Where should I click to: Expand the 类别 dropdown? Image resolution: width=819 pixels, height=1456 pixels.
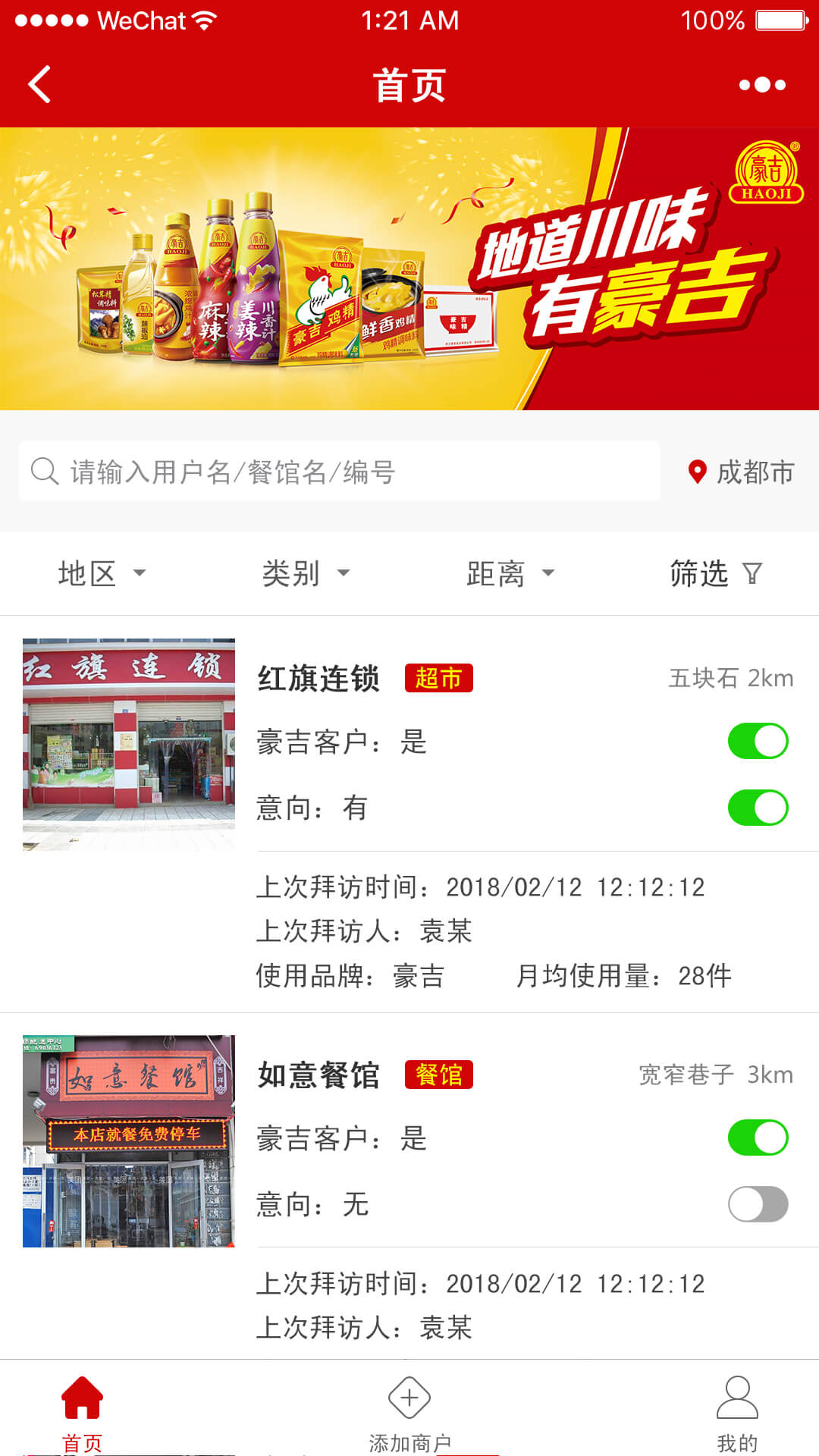click(x=306, y=573)
